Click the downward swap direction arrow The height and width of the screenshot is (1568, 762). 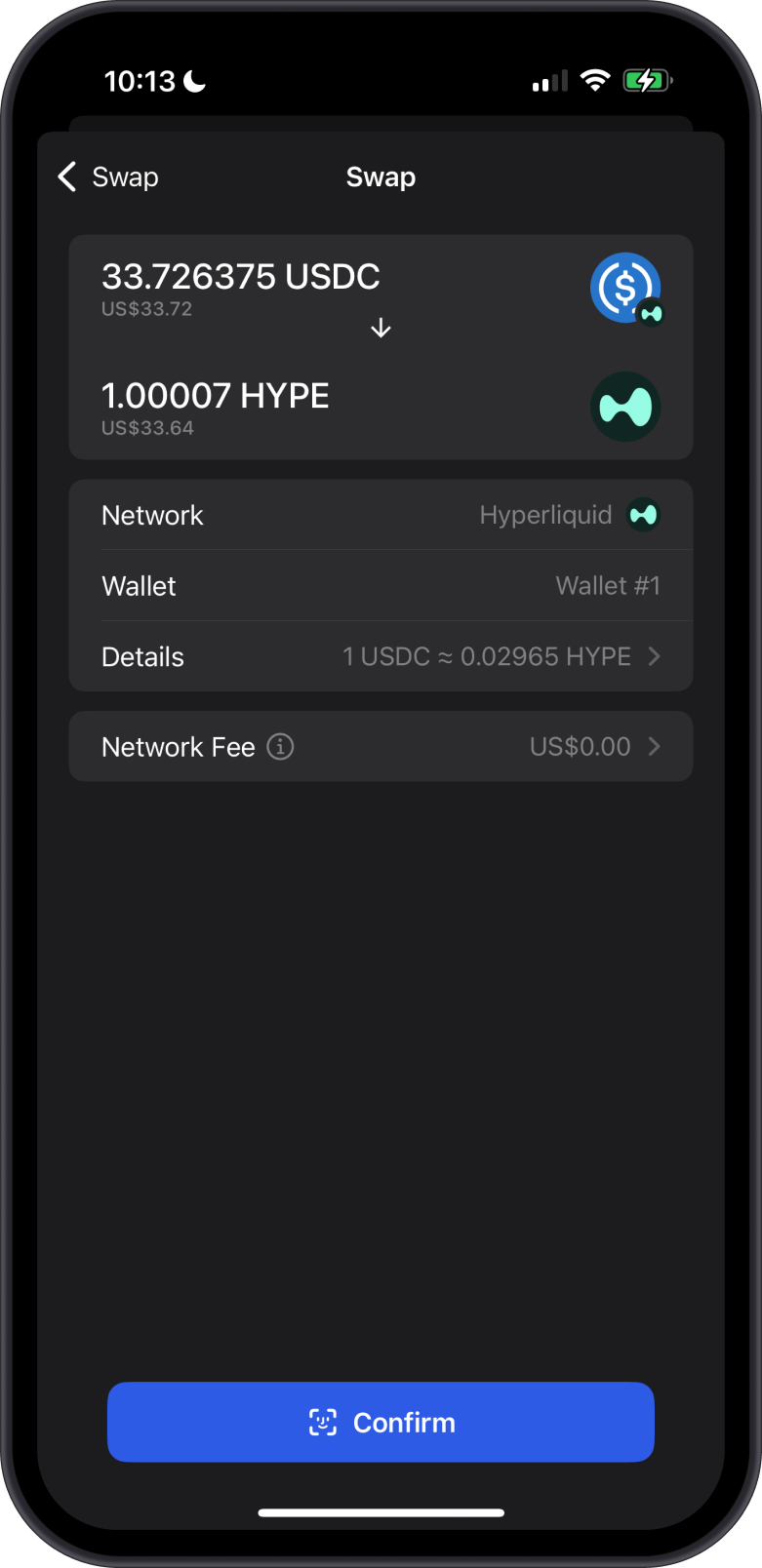pos(381,328)
